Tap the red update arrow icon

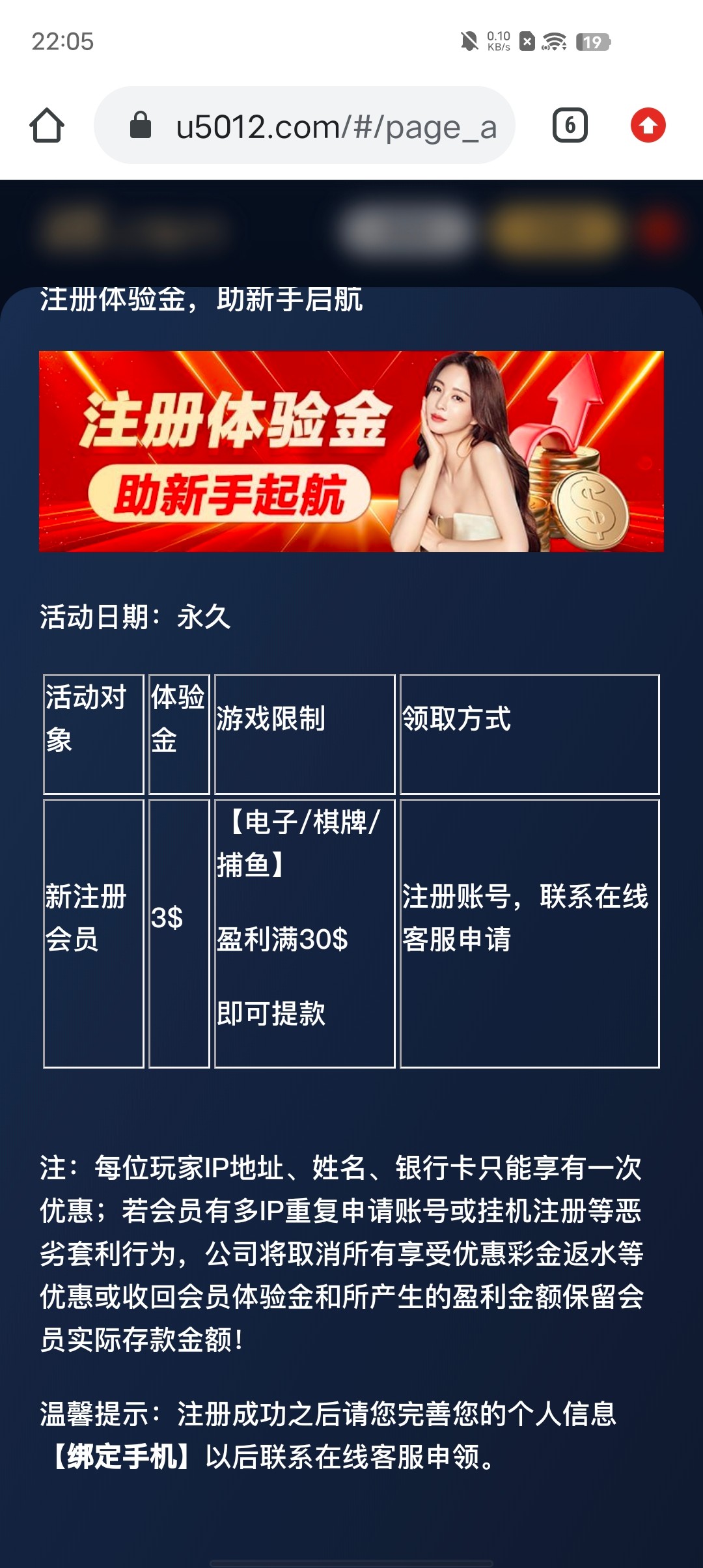[x=648, y=125]
